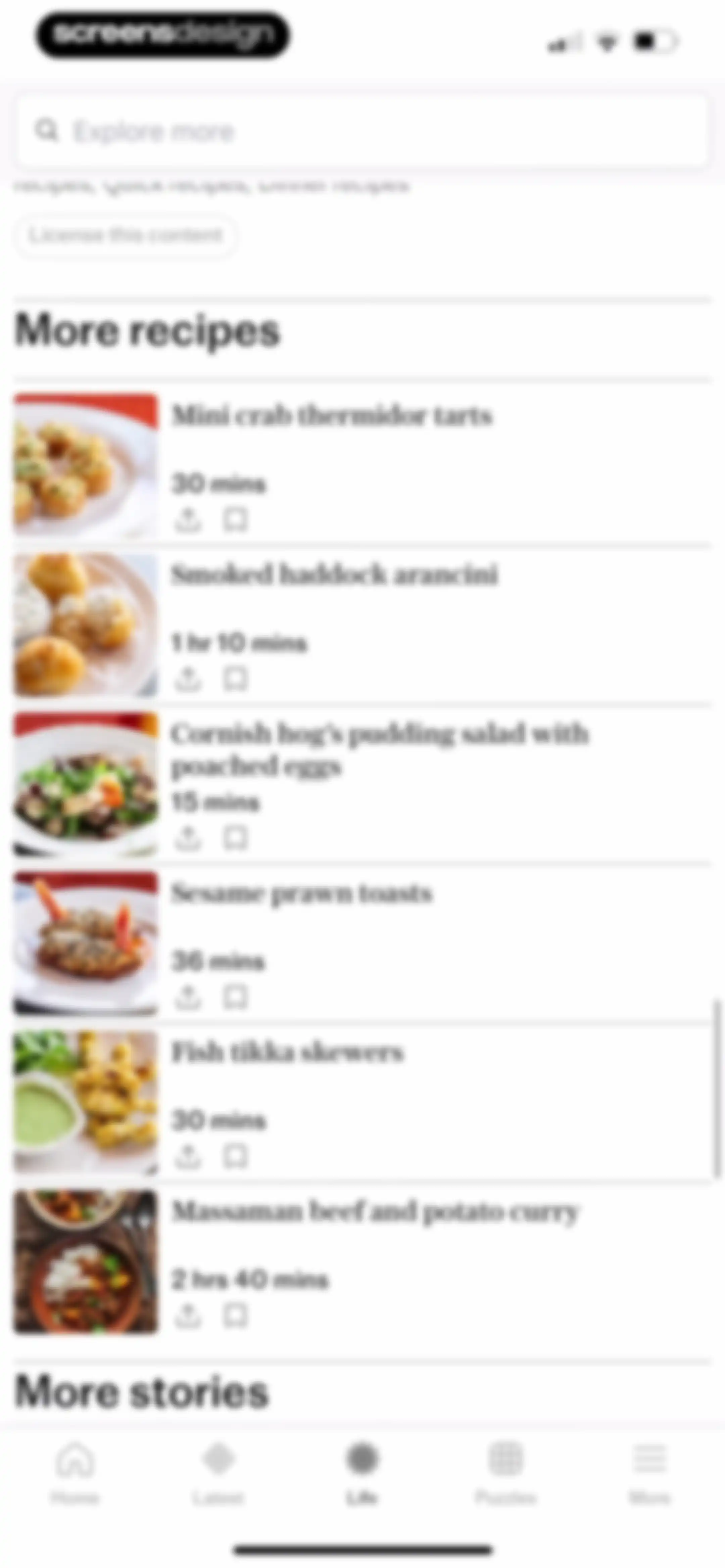Share the Sesame prawn toasts recipe

pos(188,997)
